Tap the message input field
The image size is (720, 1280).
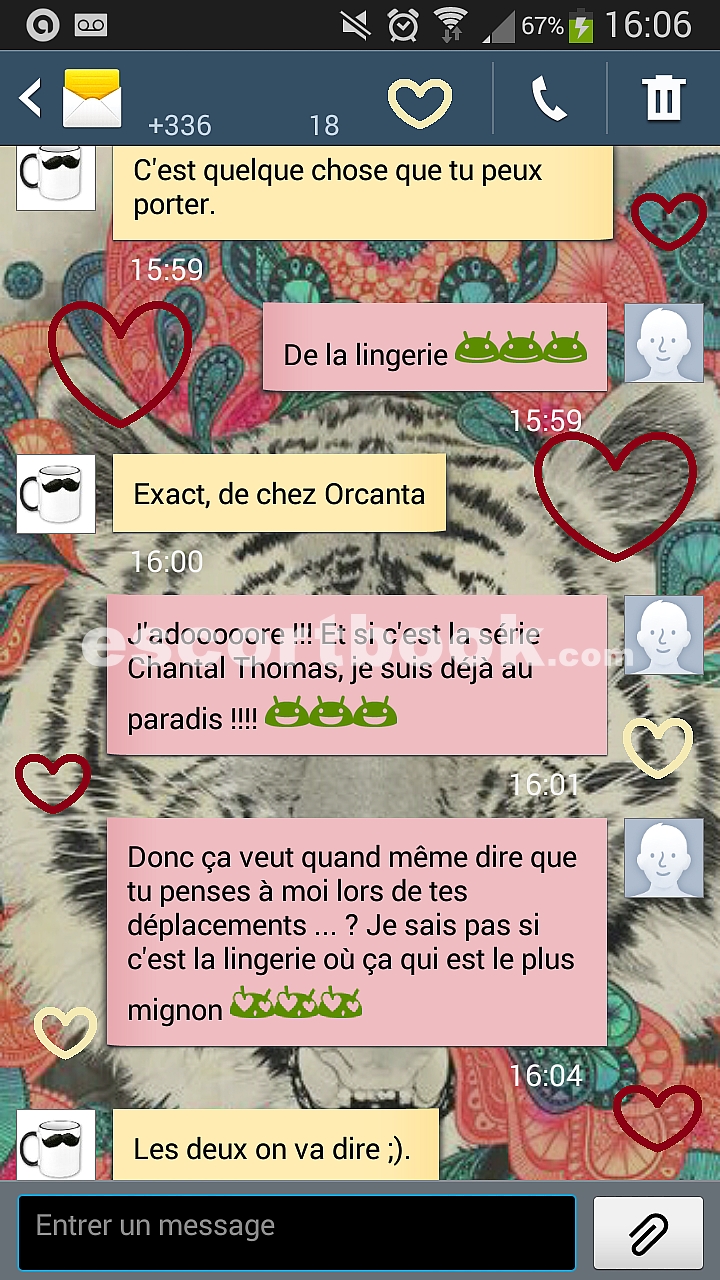click(x=297, y=1232)
